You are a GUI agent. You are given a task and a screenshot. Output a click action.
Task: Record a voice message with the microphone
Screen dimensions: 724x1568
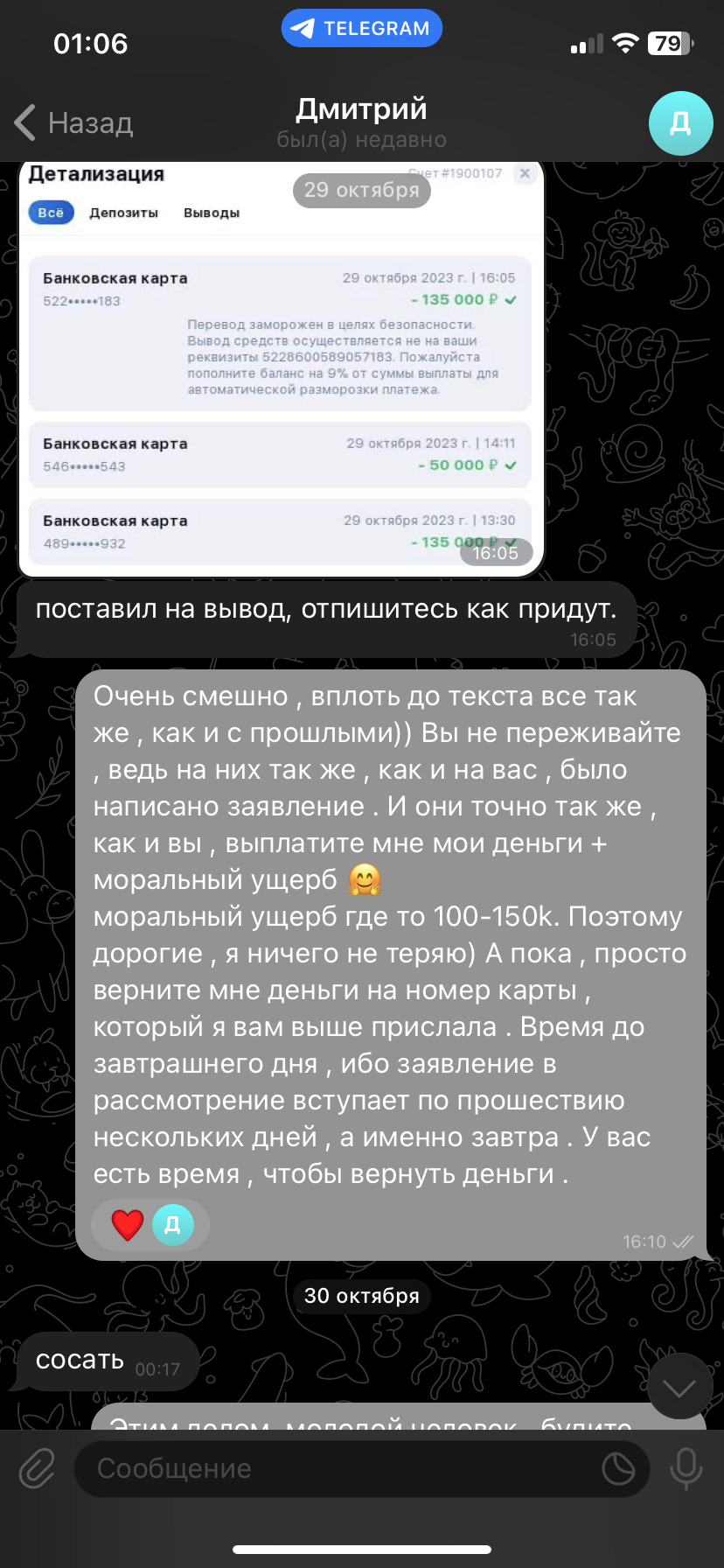click(686, 1468)
